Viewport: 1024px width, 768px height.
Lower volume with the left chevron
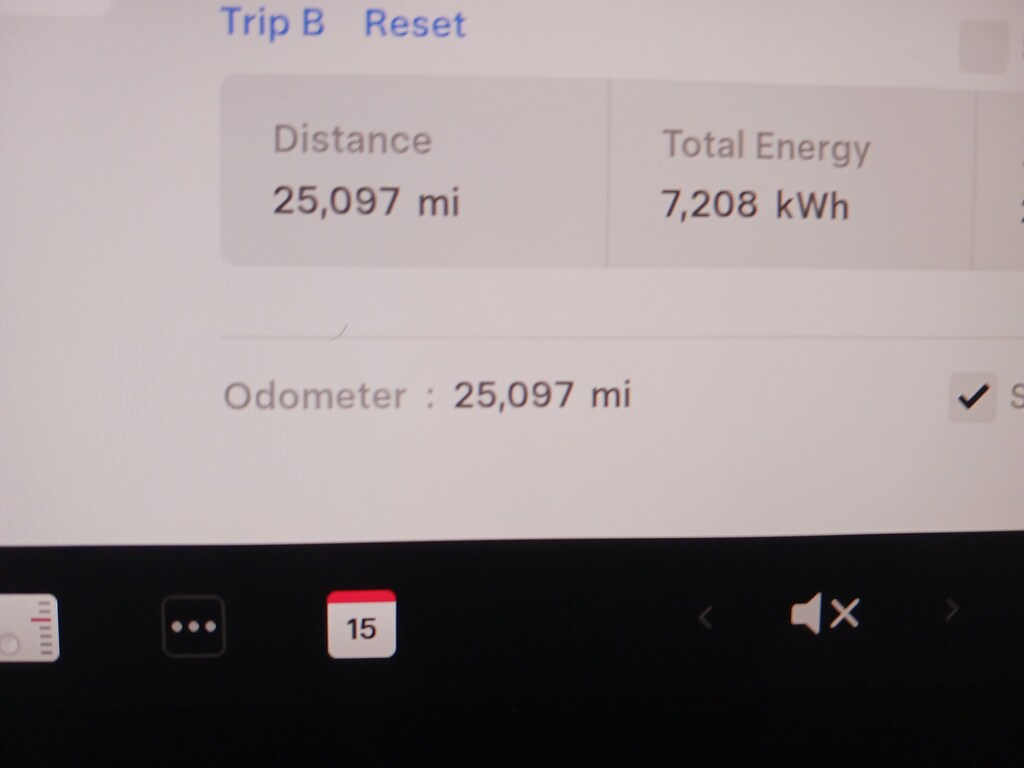(705, 617)
